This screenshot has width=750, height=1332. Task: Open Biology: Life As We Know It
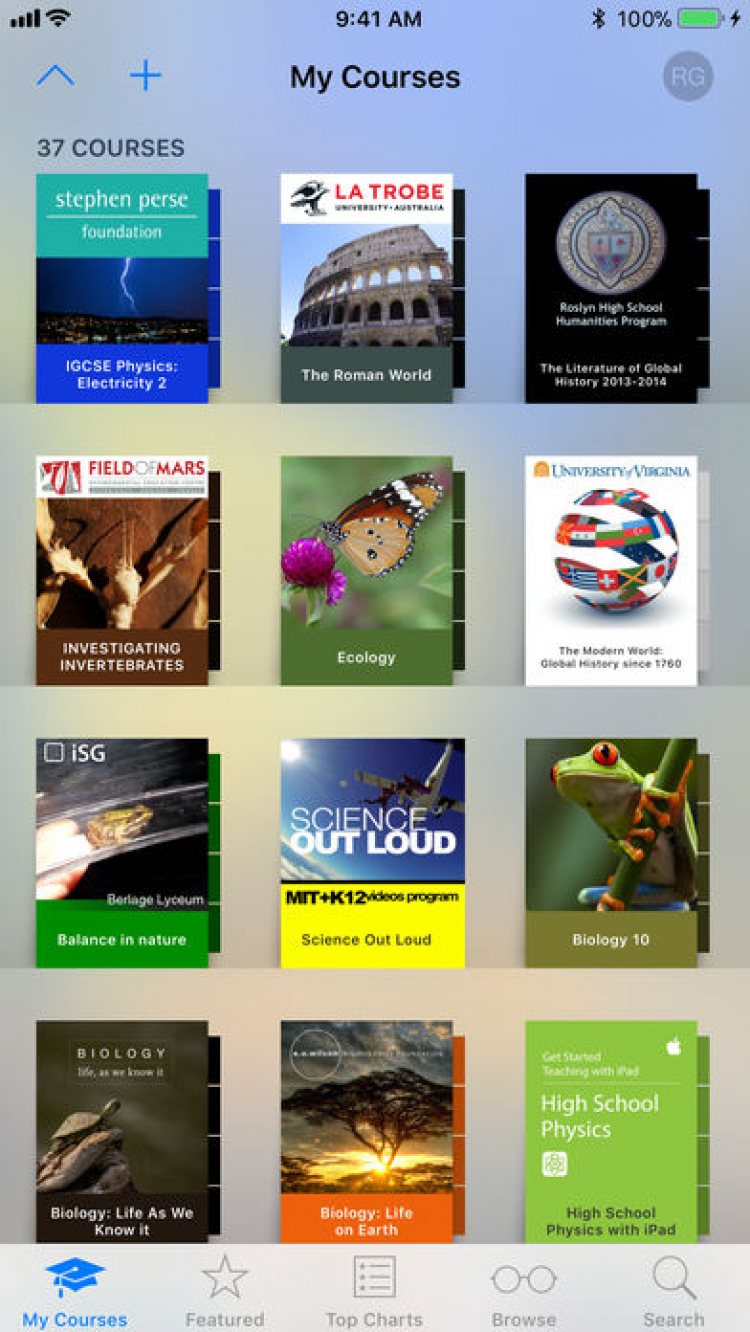122,1130
